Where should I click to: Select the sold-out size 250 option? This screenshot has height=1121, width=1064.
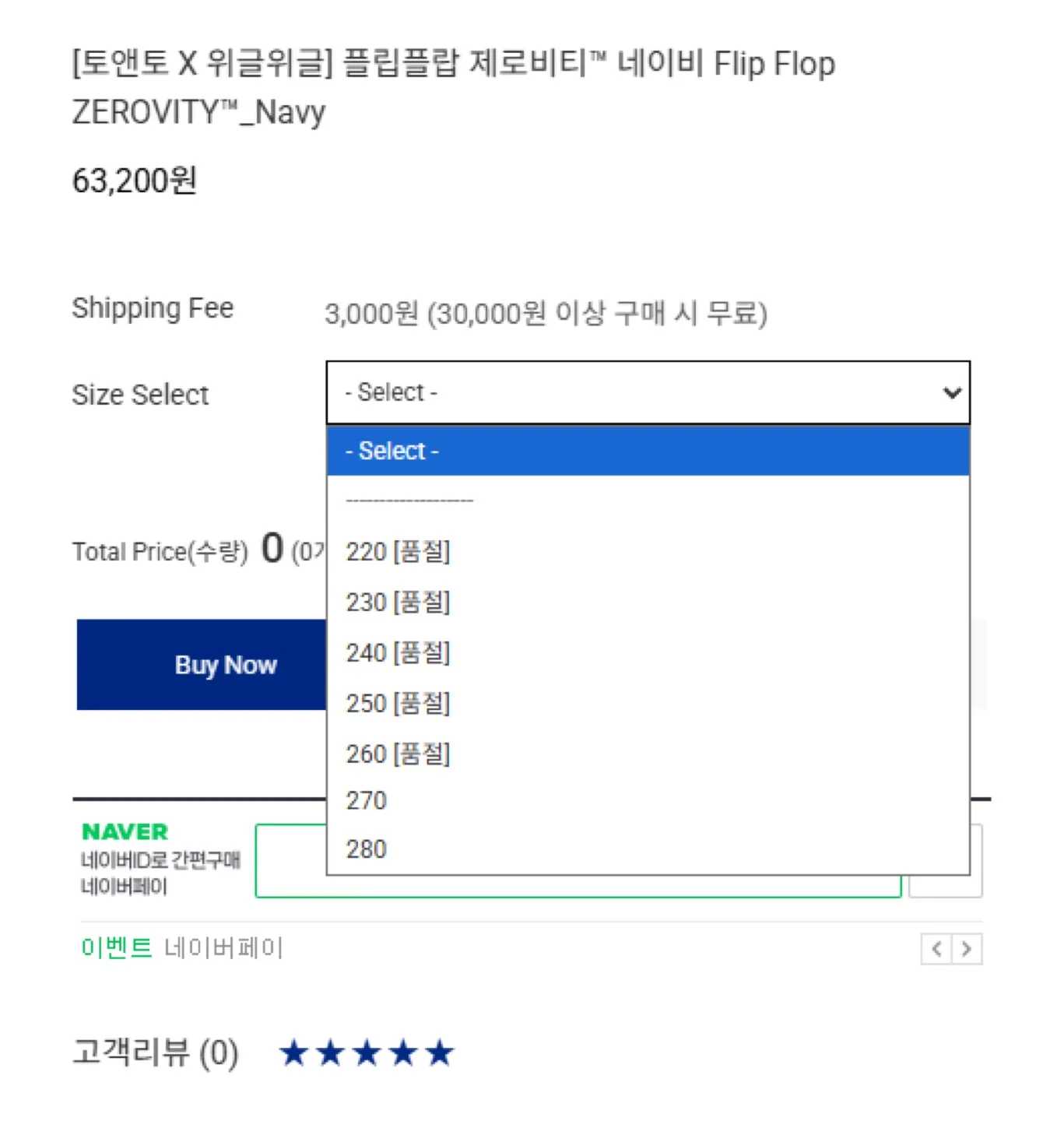coord(648,704)
